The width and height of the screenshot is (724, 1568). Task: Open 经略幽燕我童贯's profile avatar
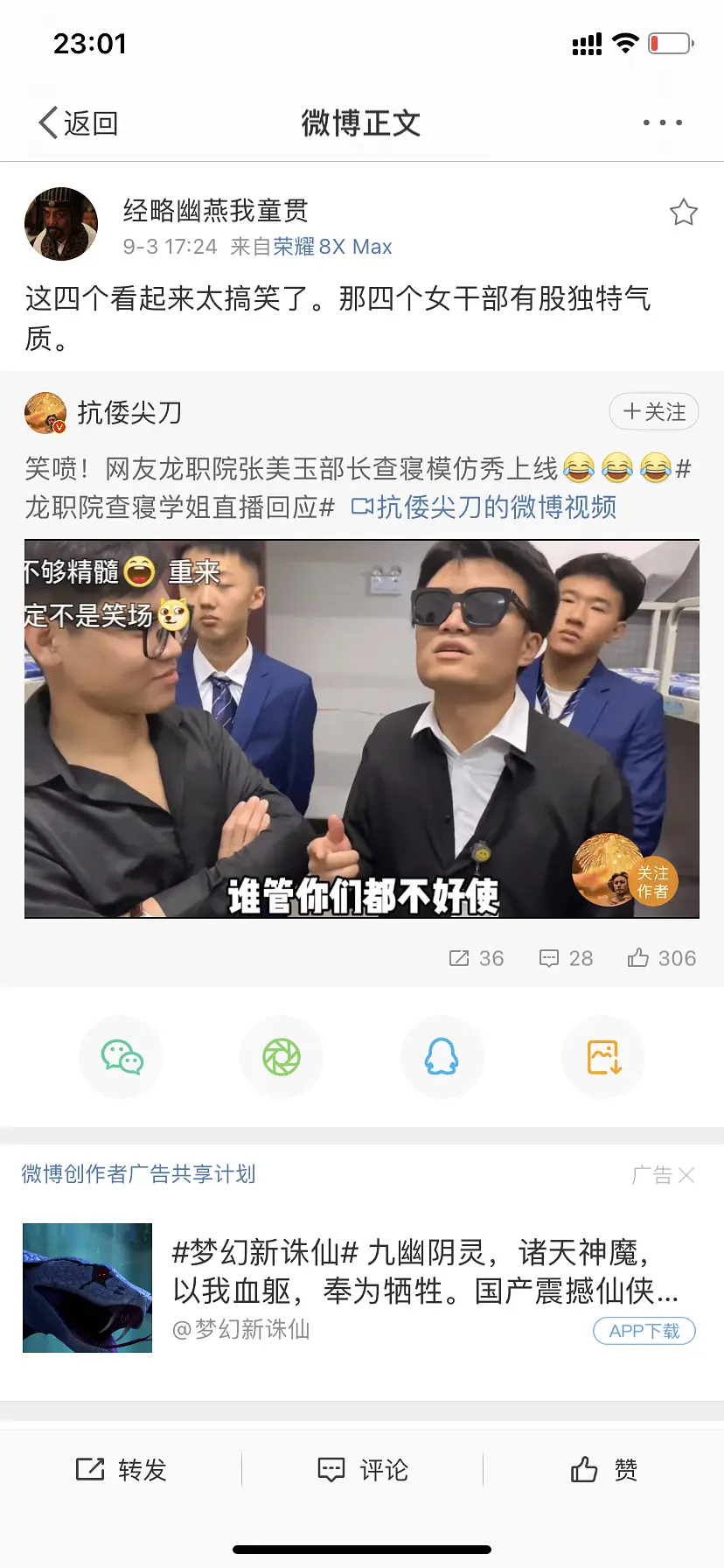pyautogui.click(x=61, y=224)
